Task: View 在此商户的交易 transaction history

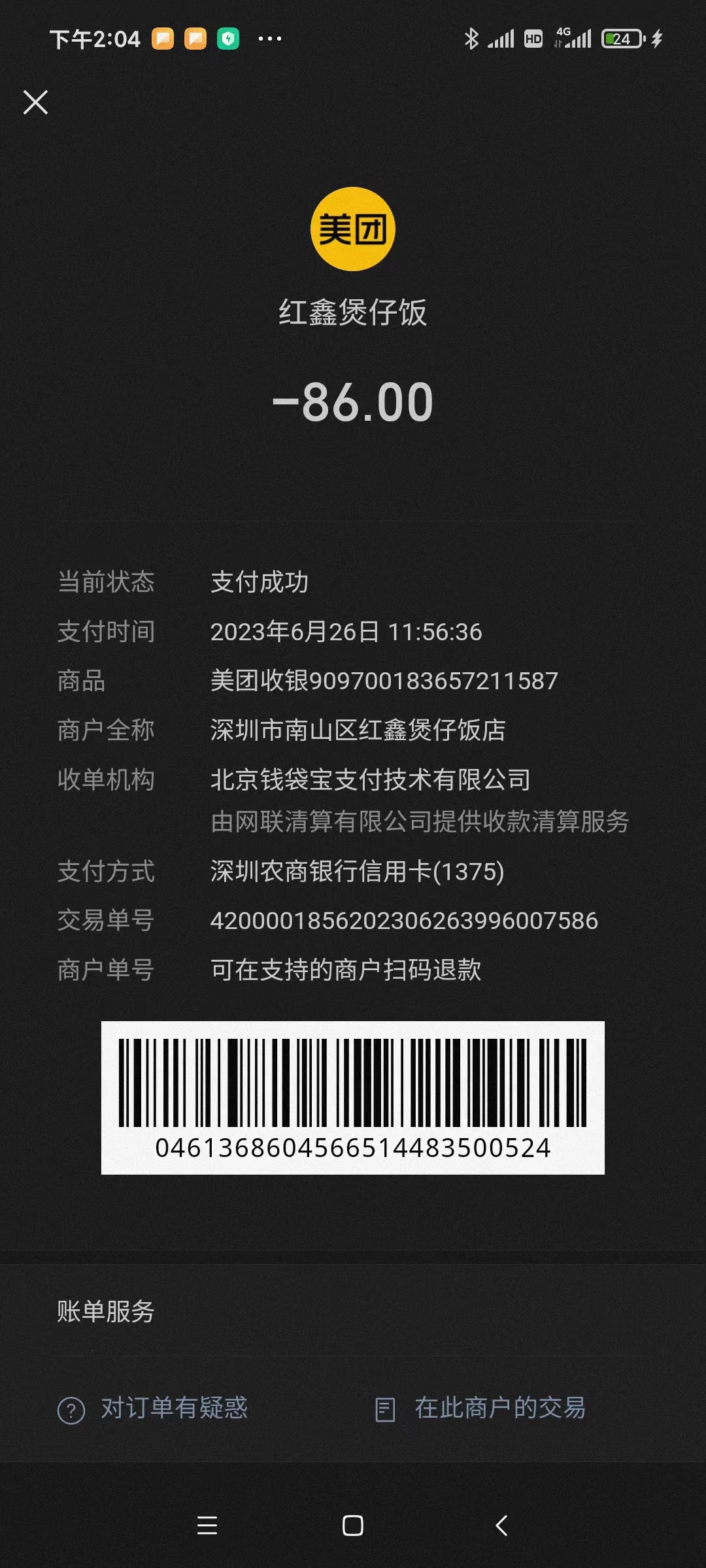Action: tap(480, 1408)
